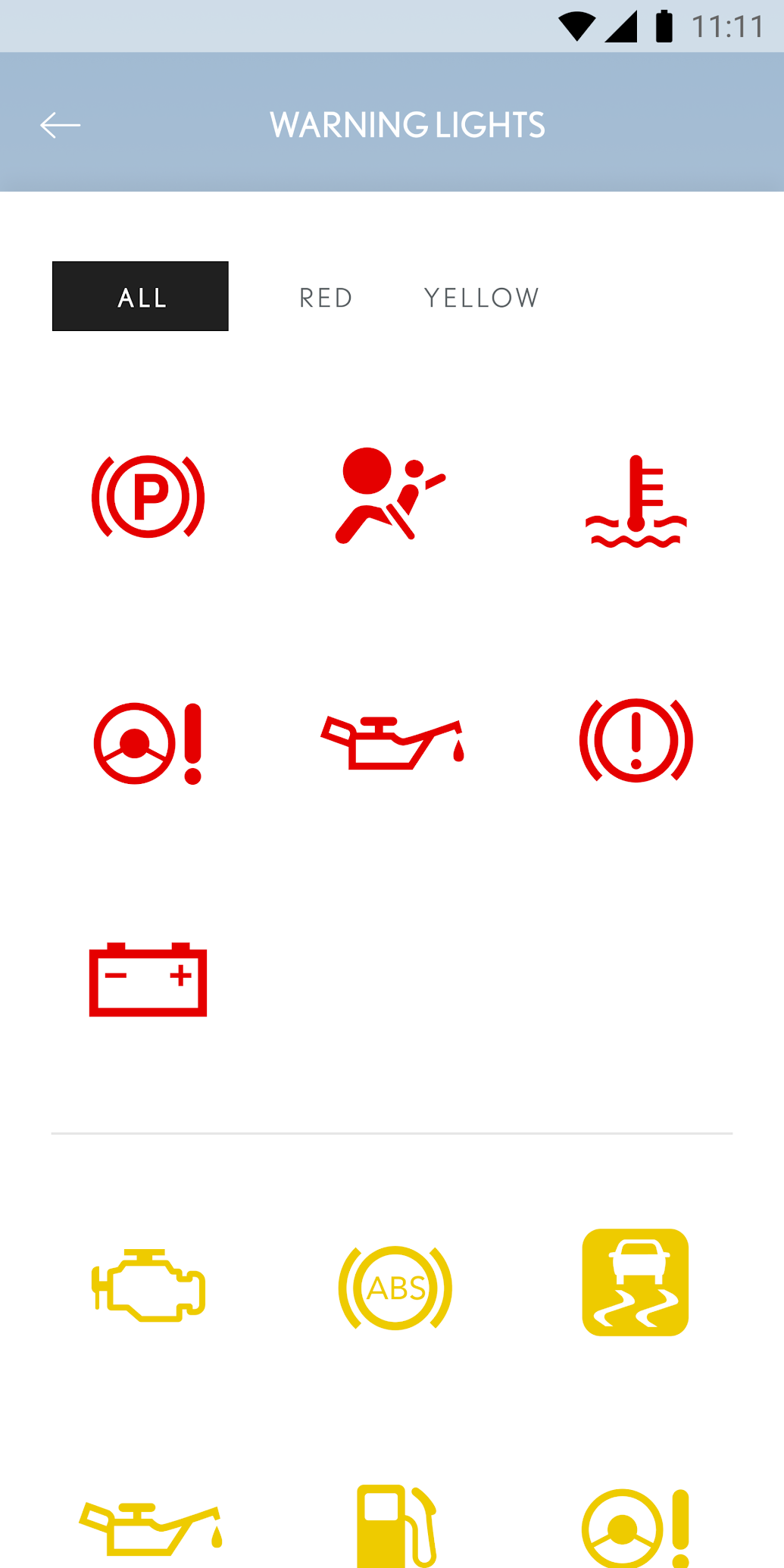The image size is (784, 1568).
Task: Open the red parking brake warning light
Action: [x=148, y=497]
